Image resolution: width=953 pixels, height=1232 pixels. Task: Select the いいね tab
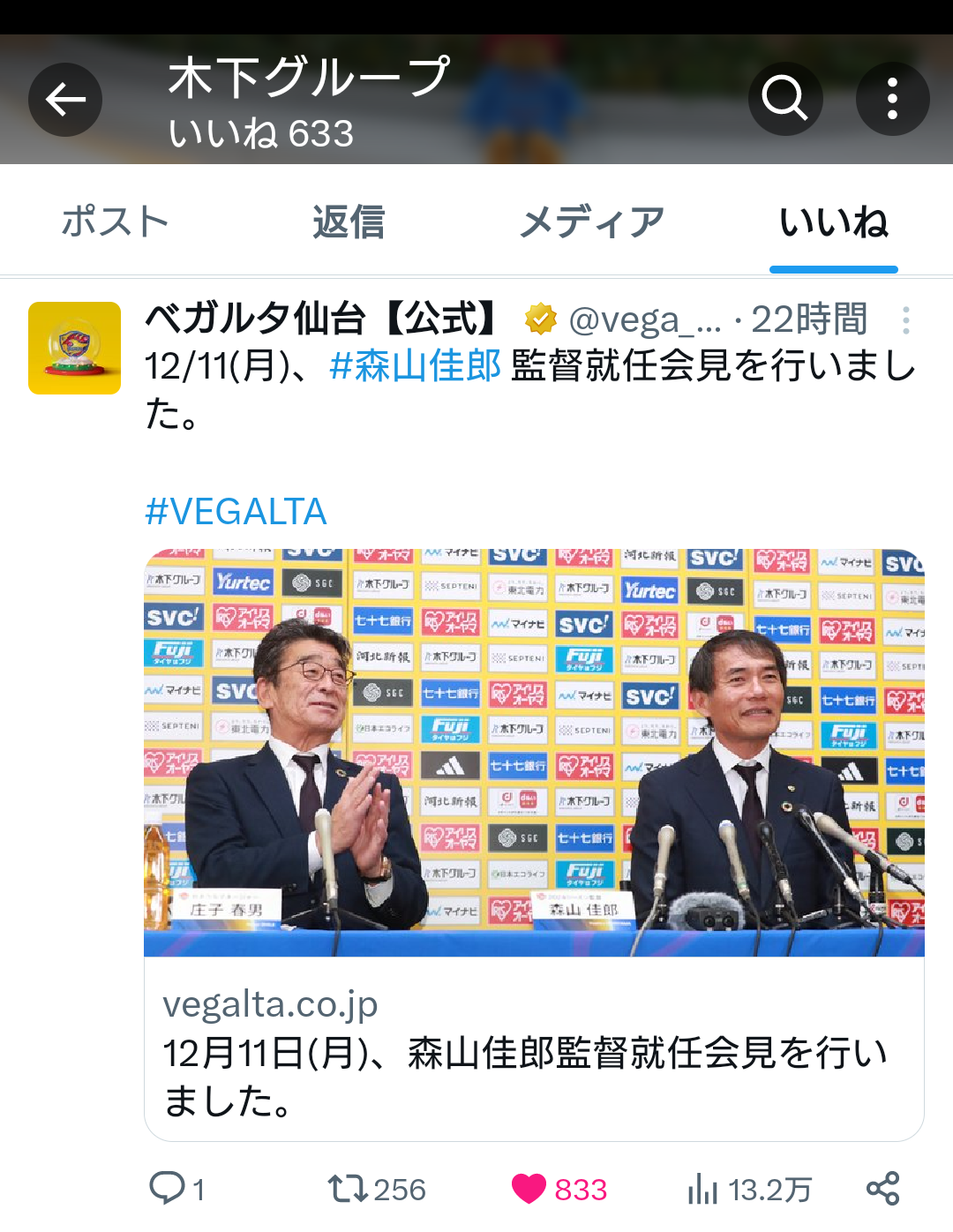(x=833, y=222)
